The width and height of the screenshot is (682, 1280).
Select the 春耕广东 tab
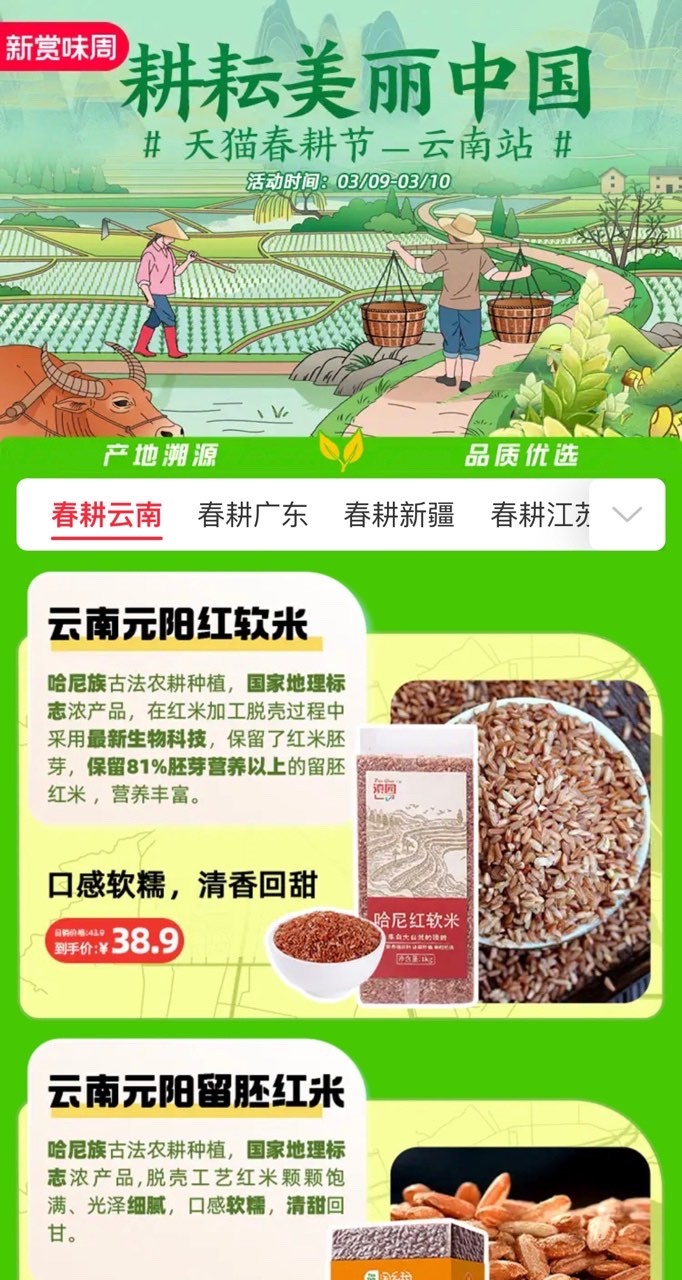tap(252, 515)
